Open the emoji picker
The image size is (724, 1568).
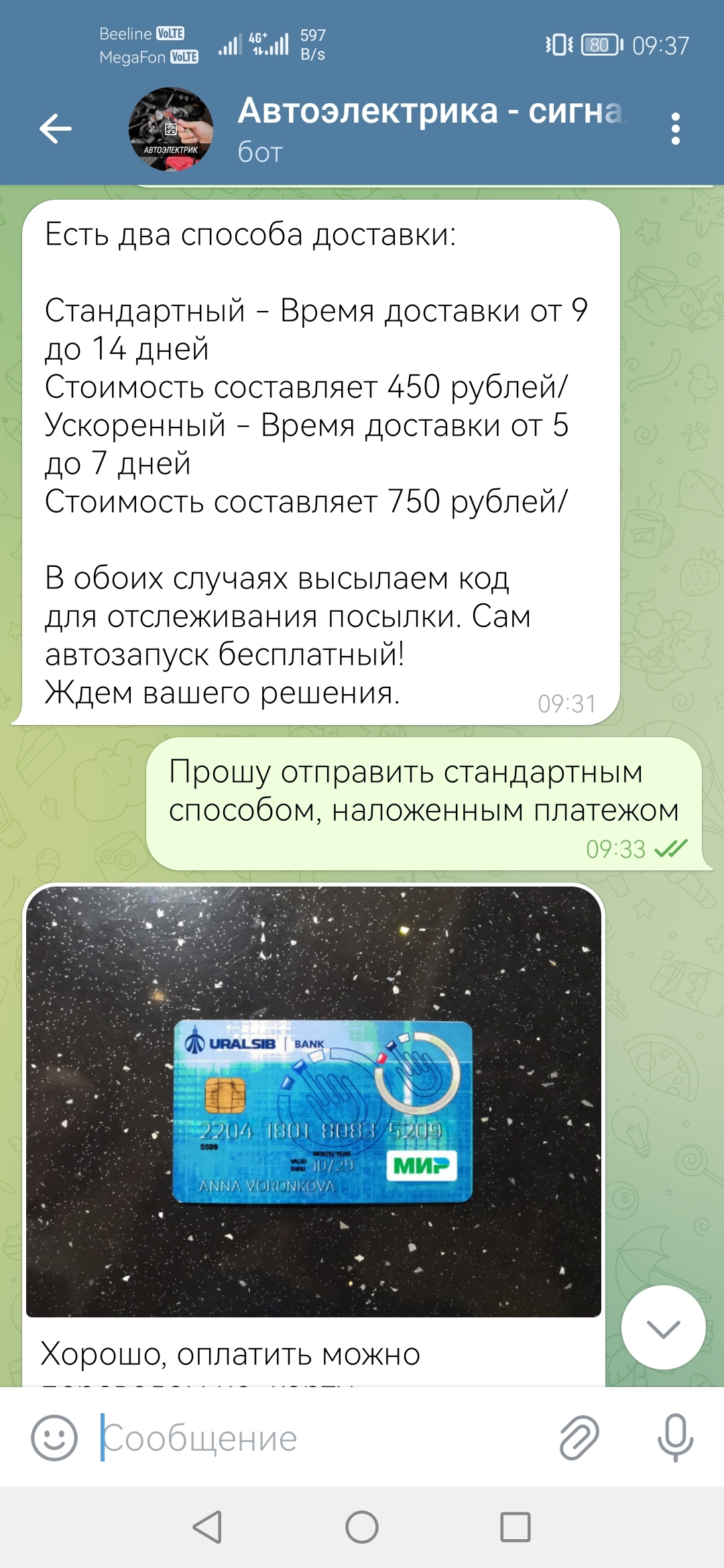click(x=54, y=1438)
